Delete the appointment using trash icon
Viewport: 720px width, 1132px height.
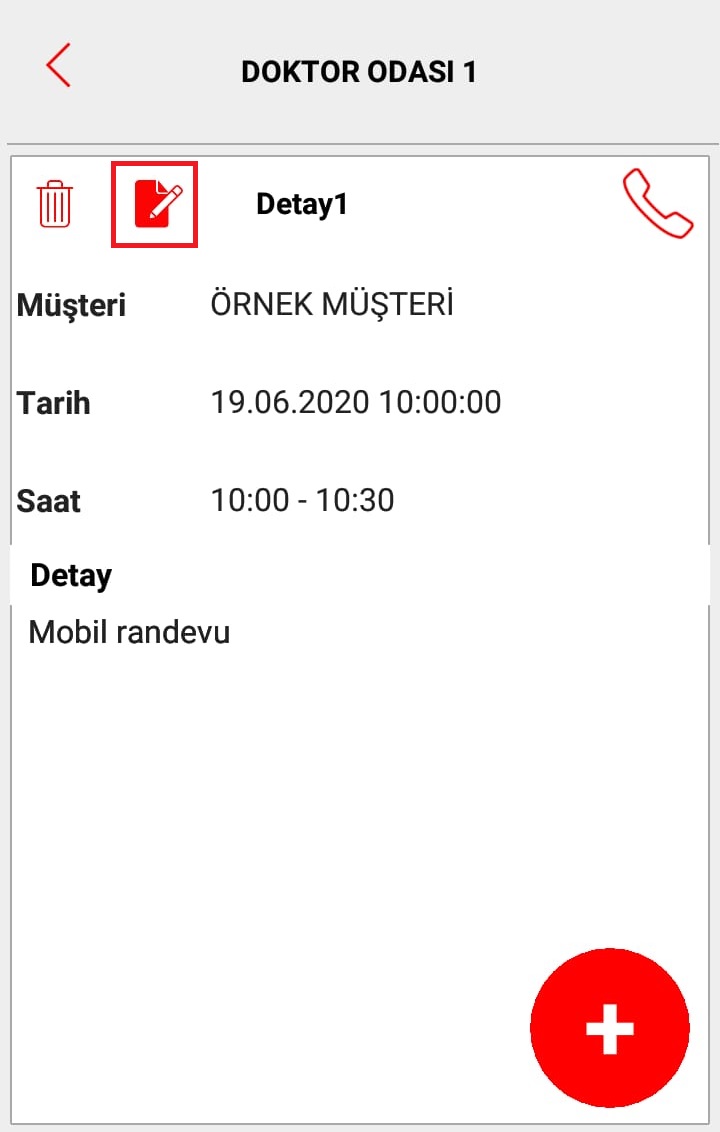coord(55,204)
